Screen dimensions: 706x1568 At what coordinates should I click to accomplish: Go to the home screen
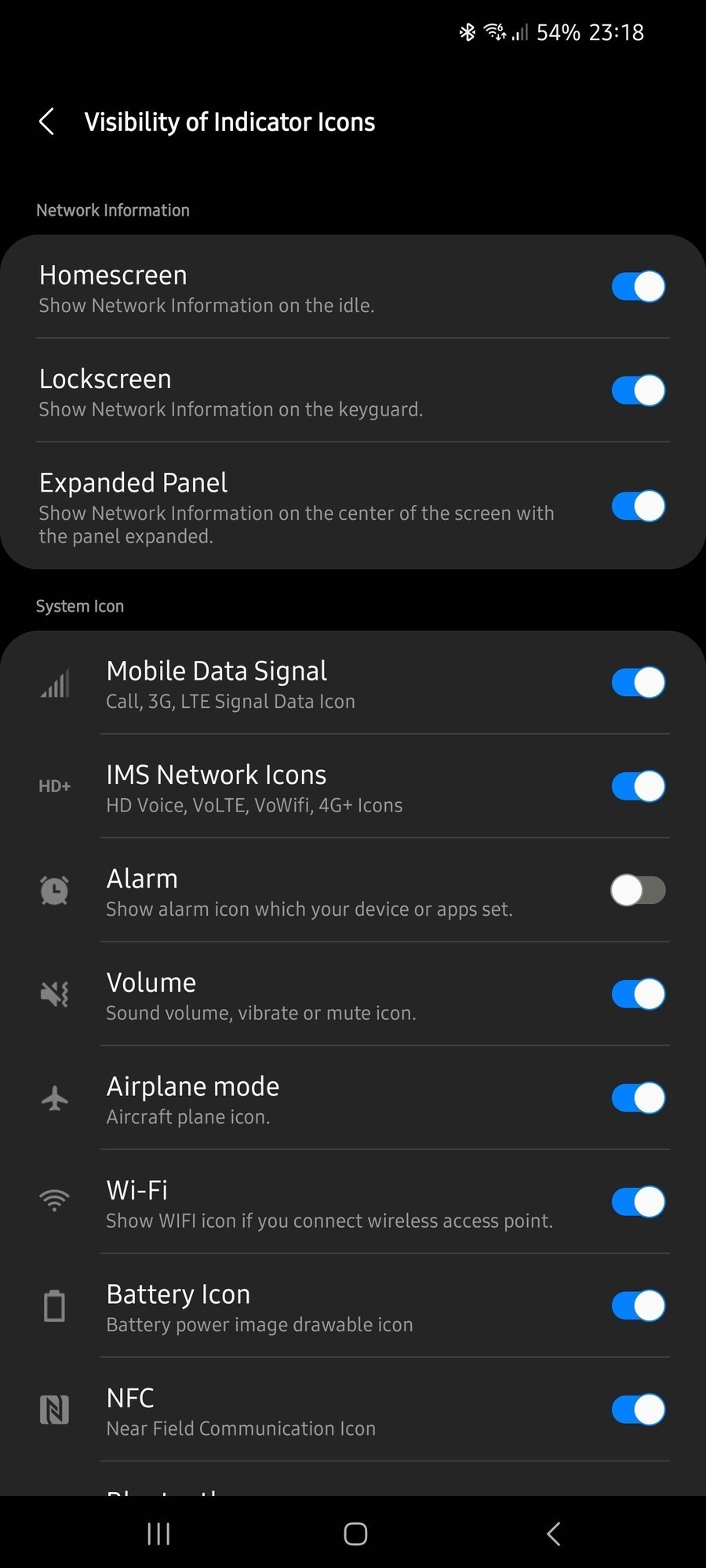tap(355, 1534)
